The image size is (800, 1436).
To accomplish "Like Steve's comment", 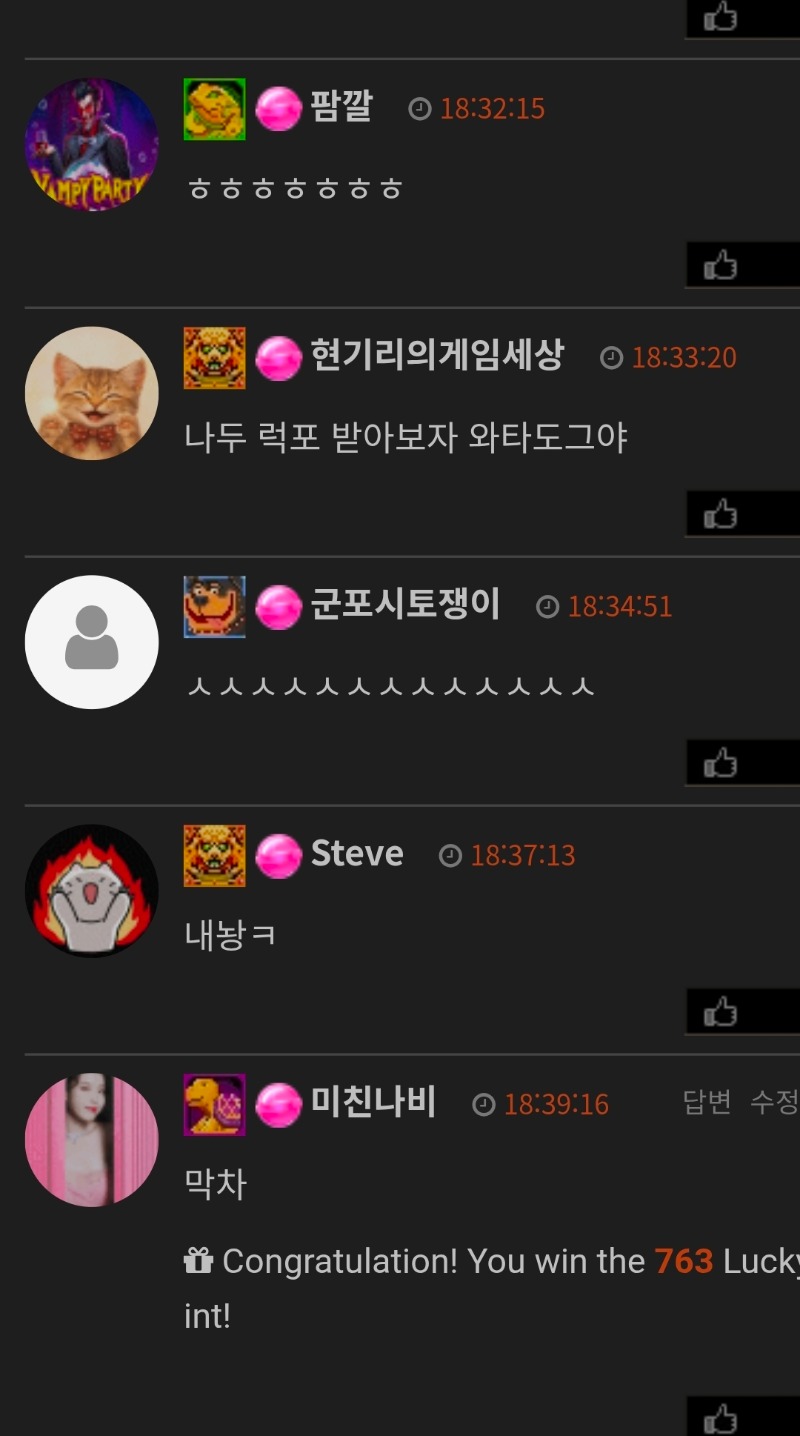I will click(721, 1013).
